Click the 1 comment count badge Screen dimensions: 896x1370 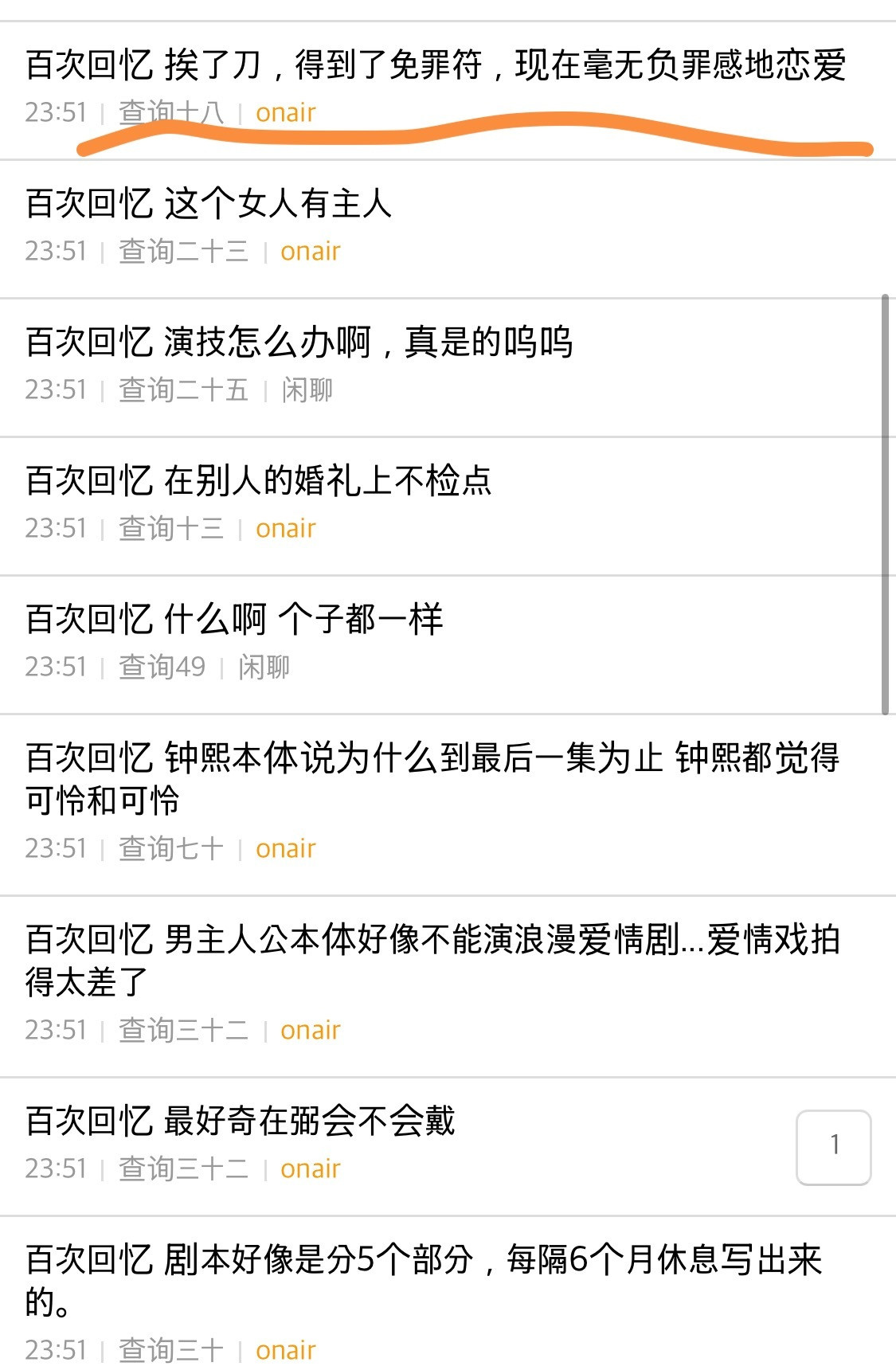833,1143
